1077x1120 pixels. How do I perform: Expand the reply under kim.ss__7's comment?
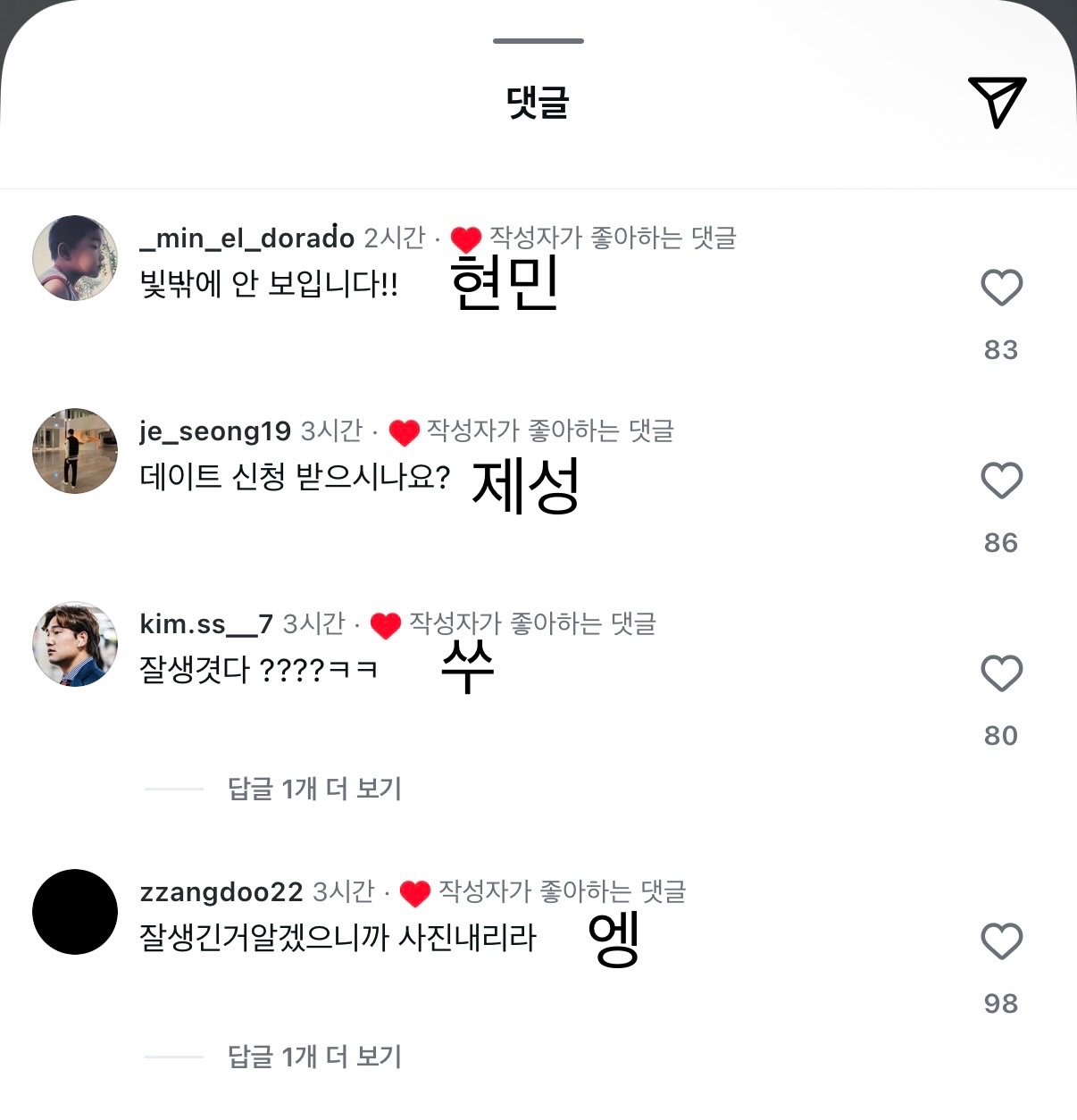tap(314, 789)
